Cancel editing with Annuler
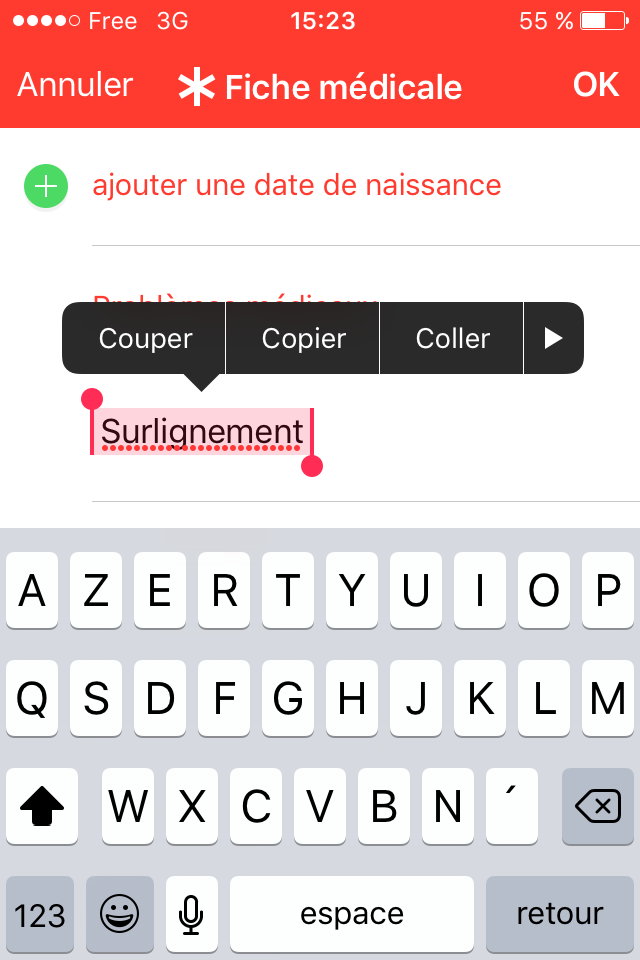This screenshot has width=640, height=960. 75,86
